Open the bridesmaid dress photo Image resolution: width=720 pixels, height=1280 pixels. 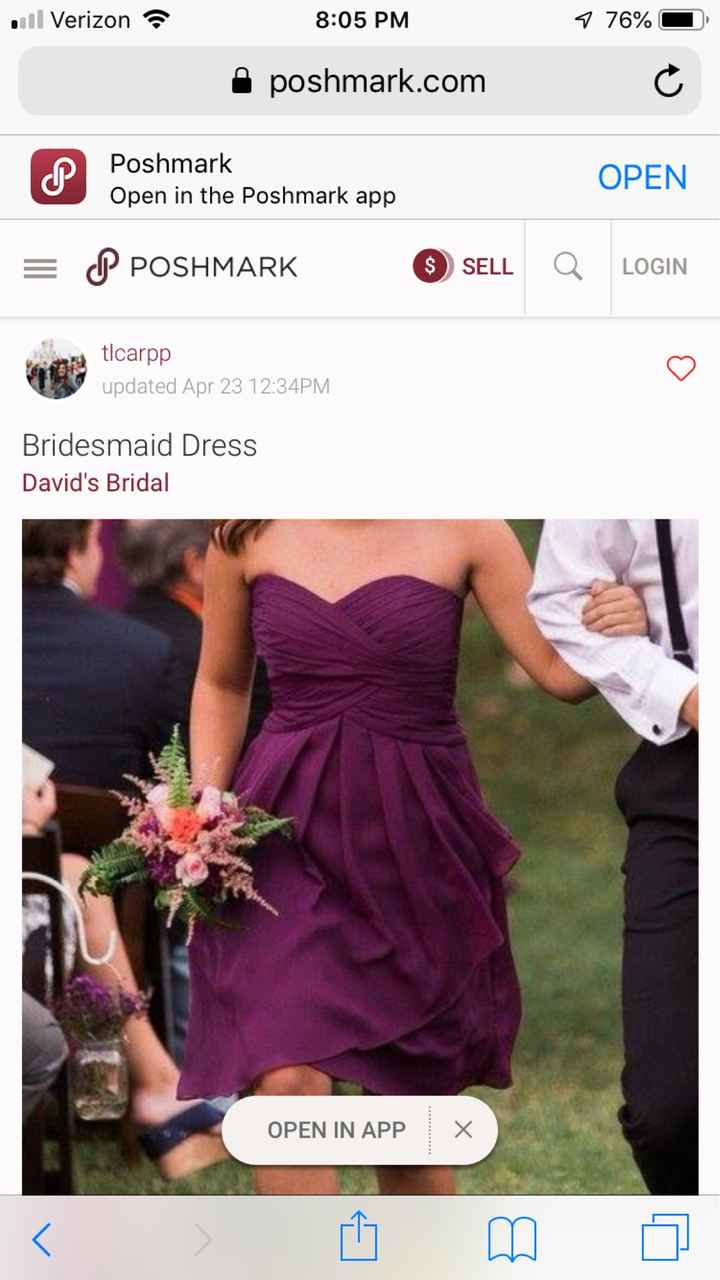tap(360, 800)
